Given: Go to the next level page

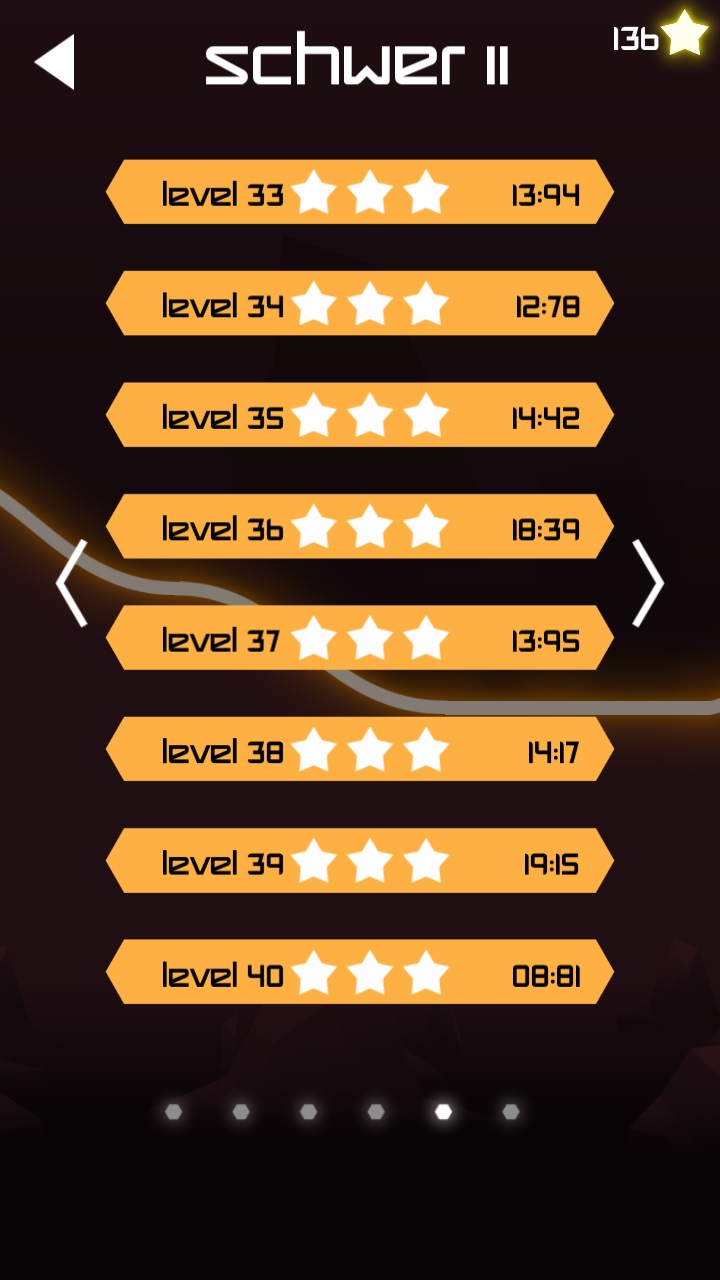Looking at the screenshot, I should [x=648, y=583].
